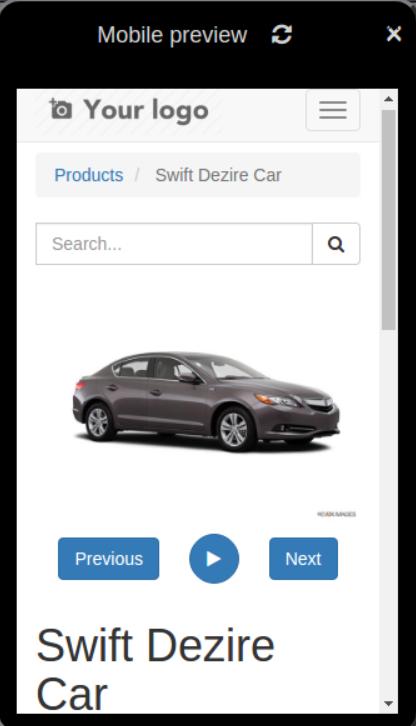This screenshot has width=416, height=726.
Task: Tap the Search field
Action: 174,244
